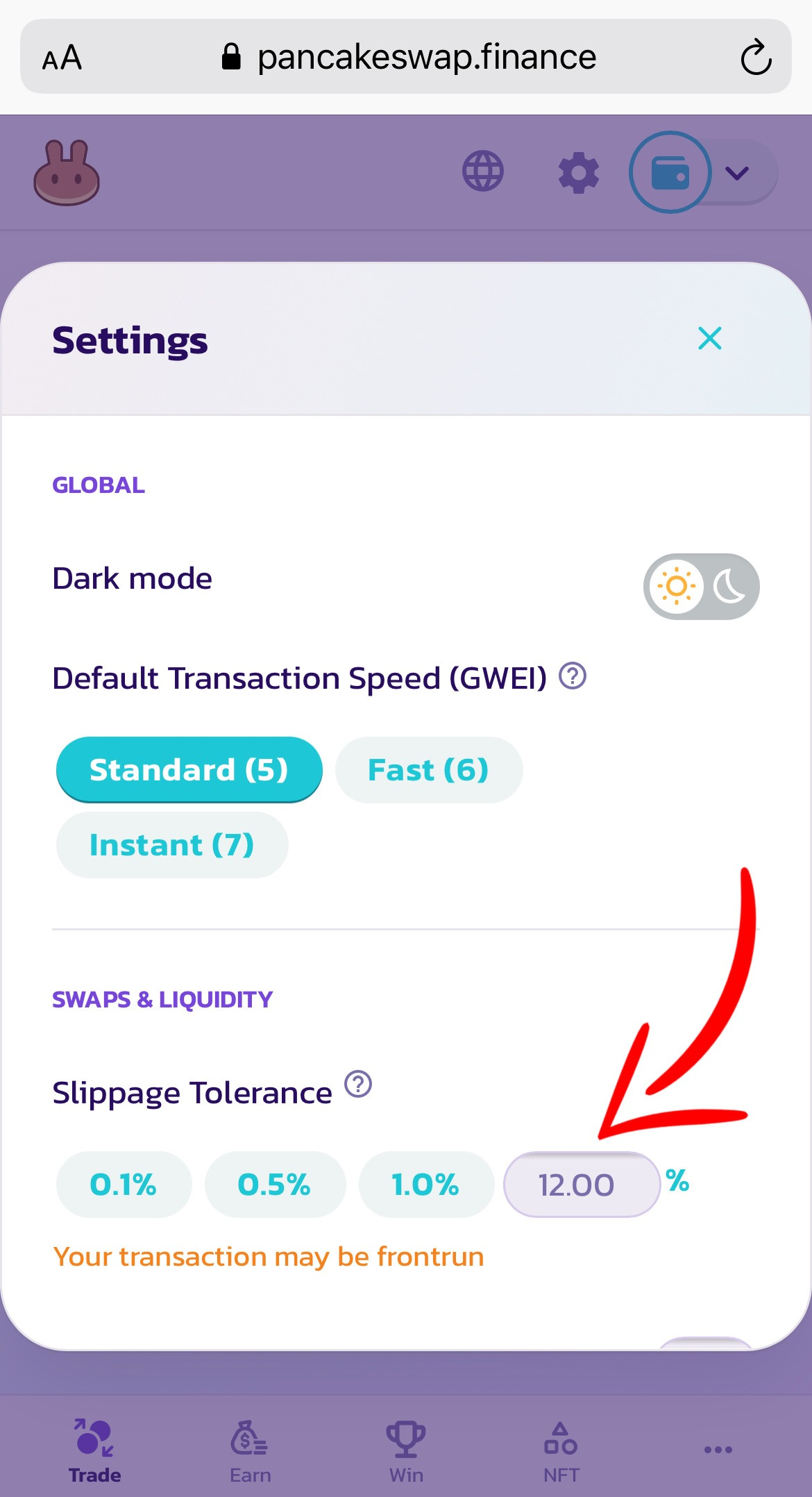Show help for Slippage Tolerance
Image resolution: width=812 pixels, height=1497 pixels.
click(x=358, y=1084)
